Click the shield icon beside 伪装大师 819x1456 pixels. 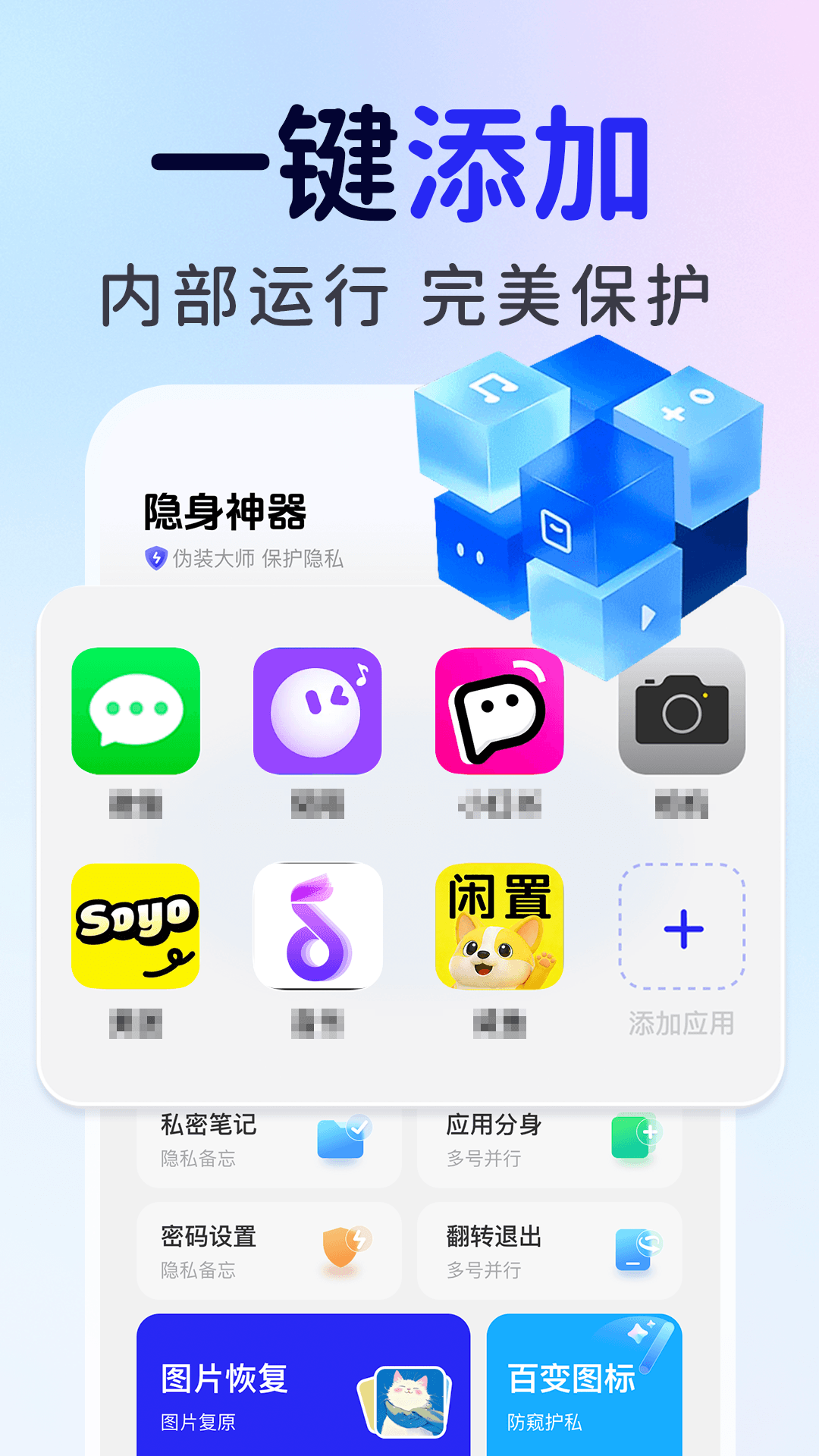(x=155, y=559)
